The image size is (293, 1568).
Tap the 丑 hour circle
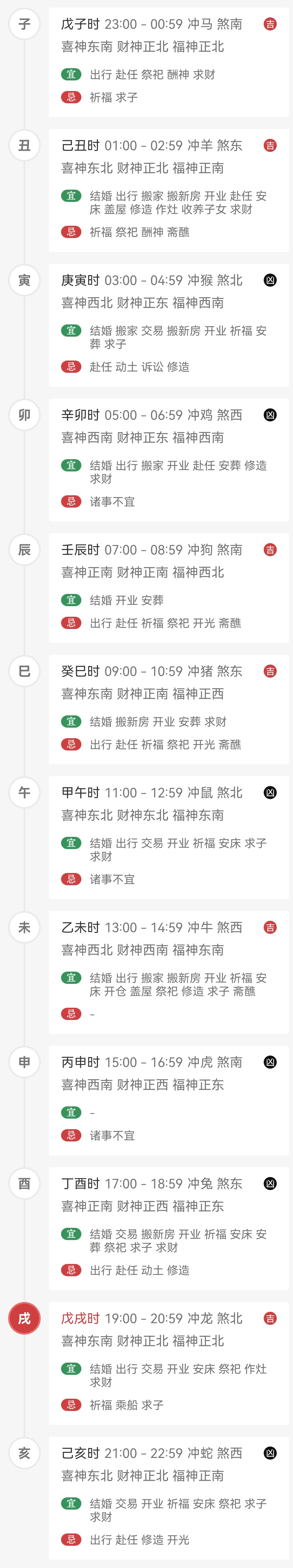pos(24,145)
